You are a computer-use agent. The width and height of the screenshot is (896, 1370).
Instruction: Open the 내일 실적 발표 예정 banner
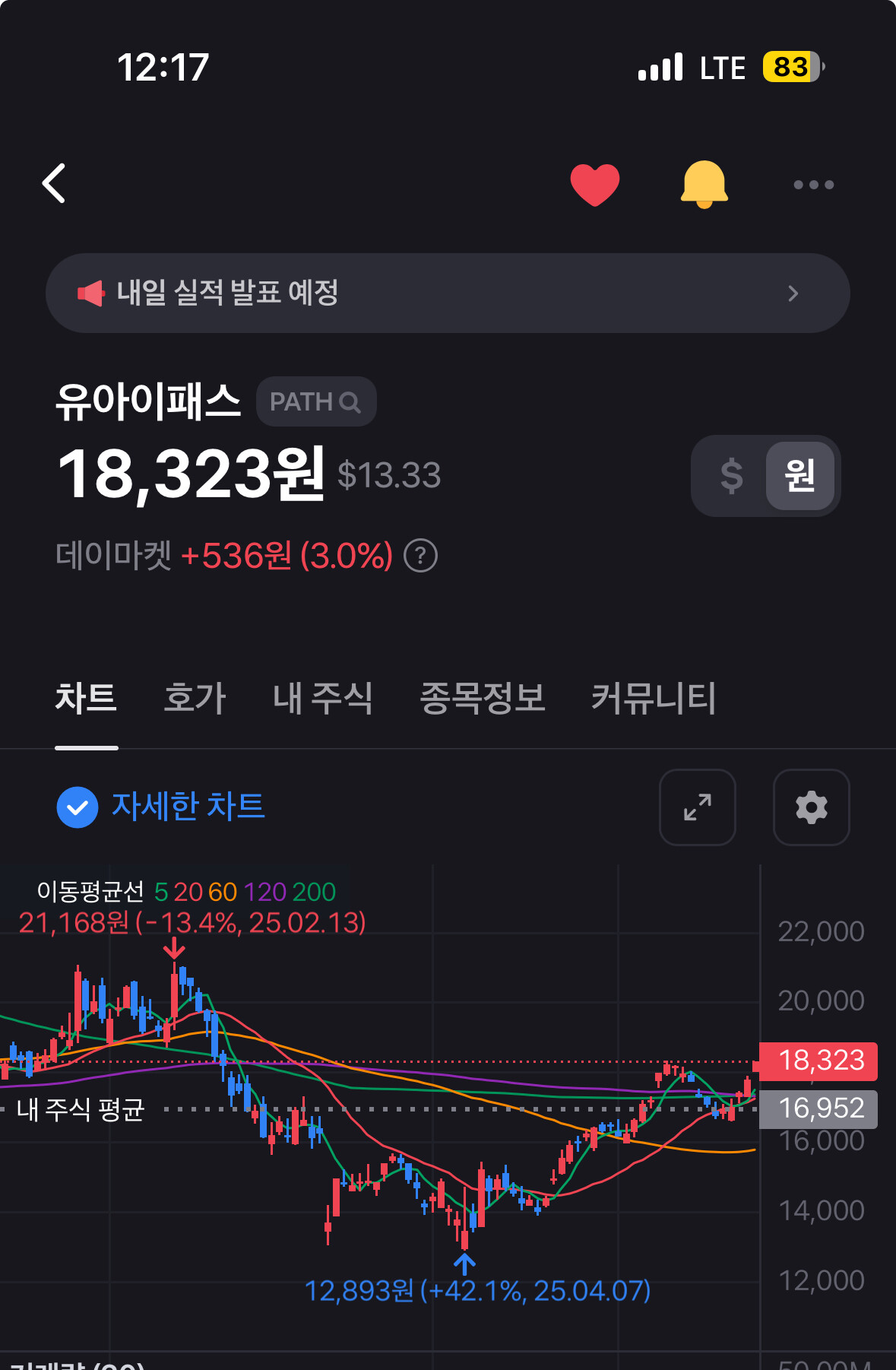point(448,293)
